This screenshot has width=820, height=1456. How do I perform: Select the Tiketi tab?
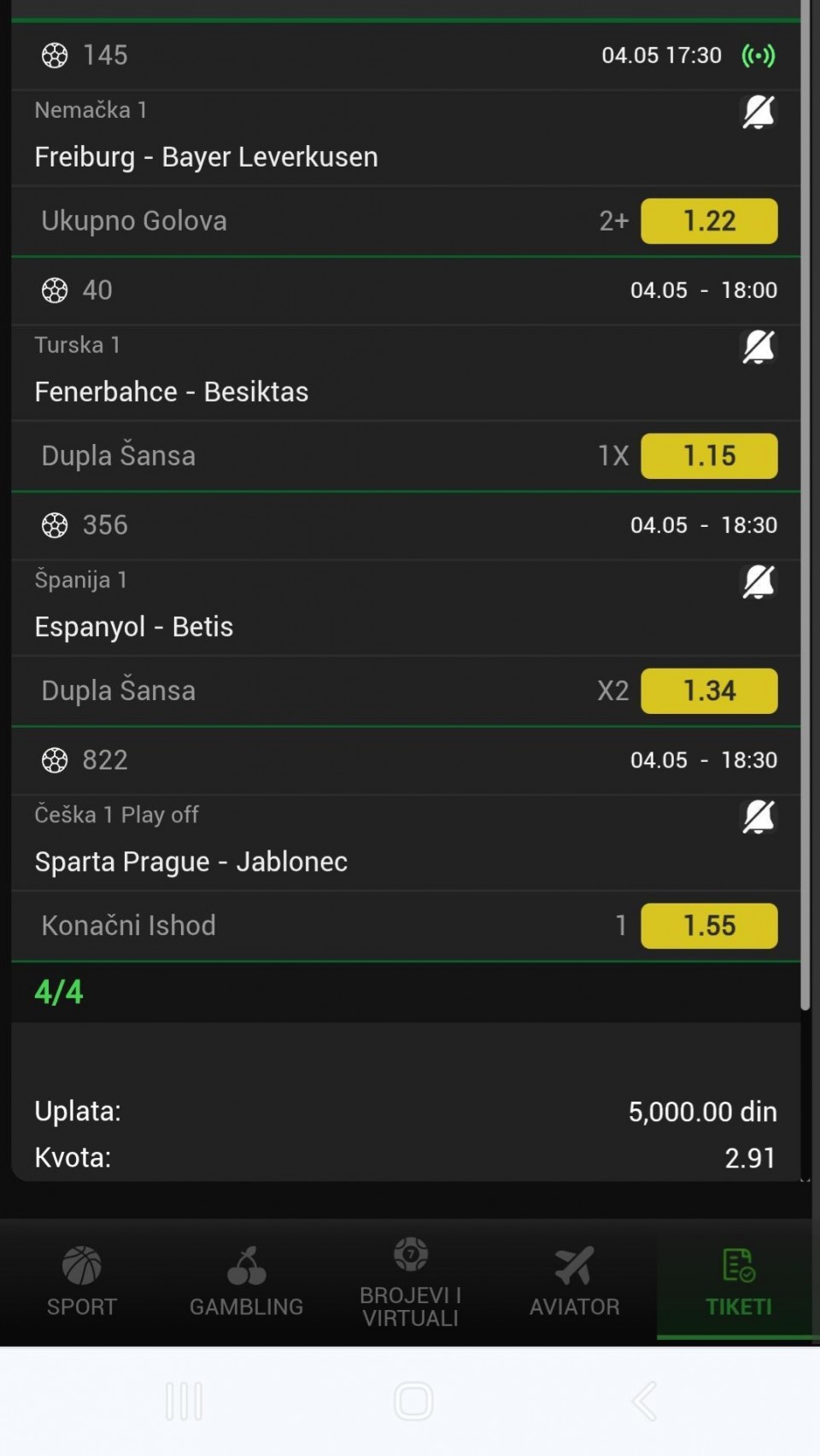738,1282
